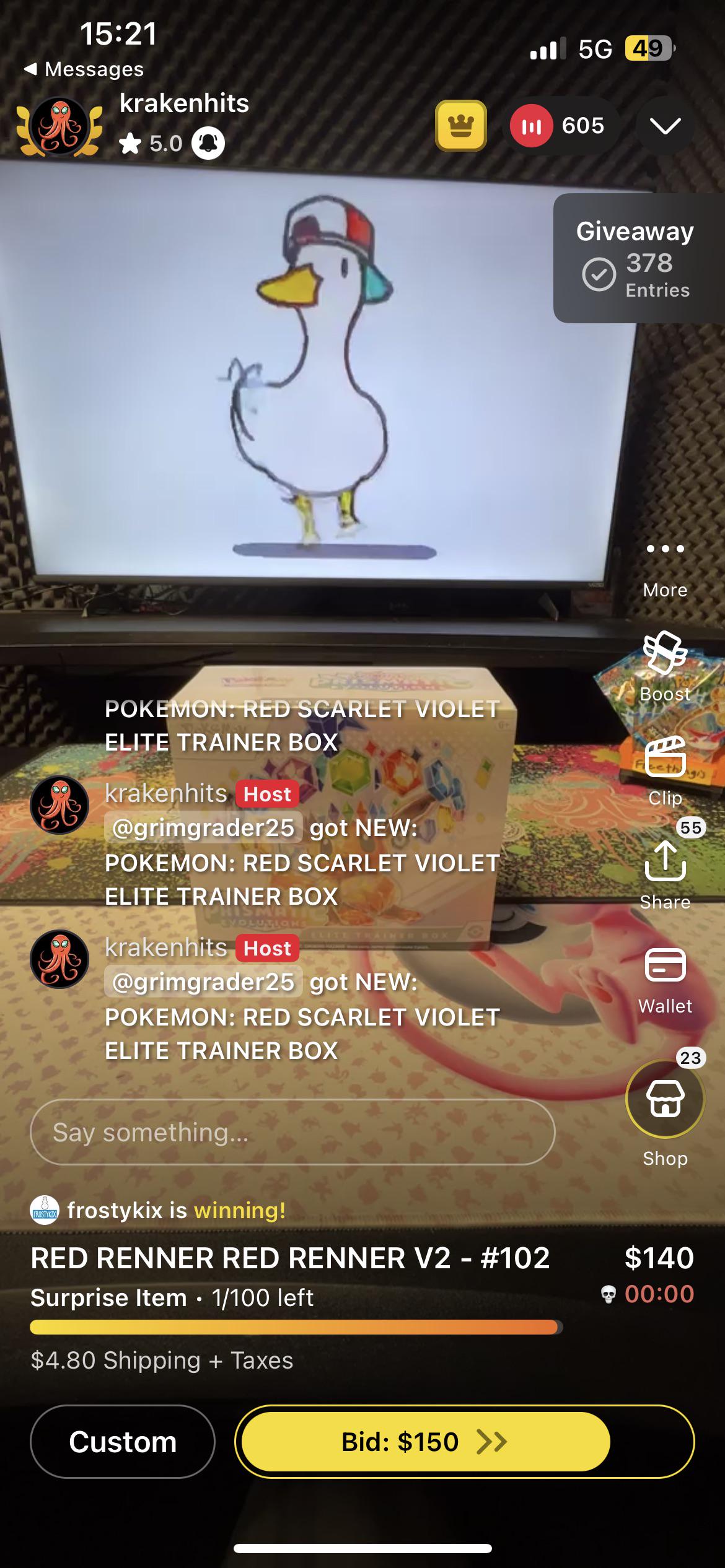
Task: Open the Red Renner V2 #102 listing
Action: (x=290, y=1258)
